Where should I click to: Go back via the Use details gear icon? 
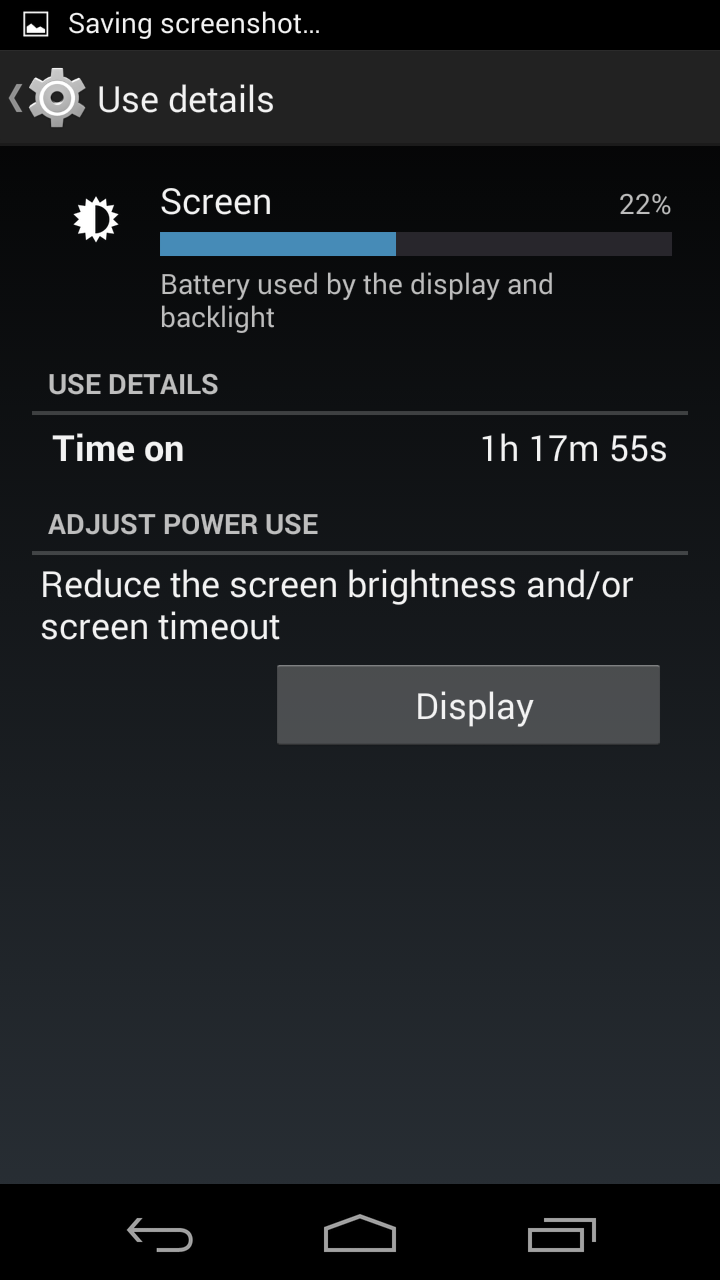pos(55,98)
